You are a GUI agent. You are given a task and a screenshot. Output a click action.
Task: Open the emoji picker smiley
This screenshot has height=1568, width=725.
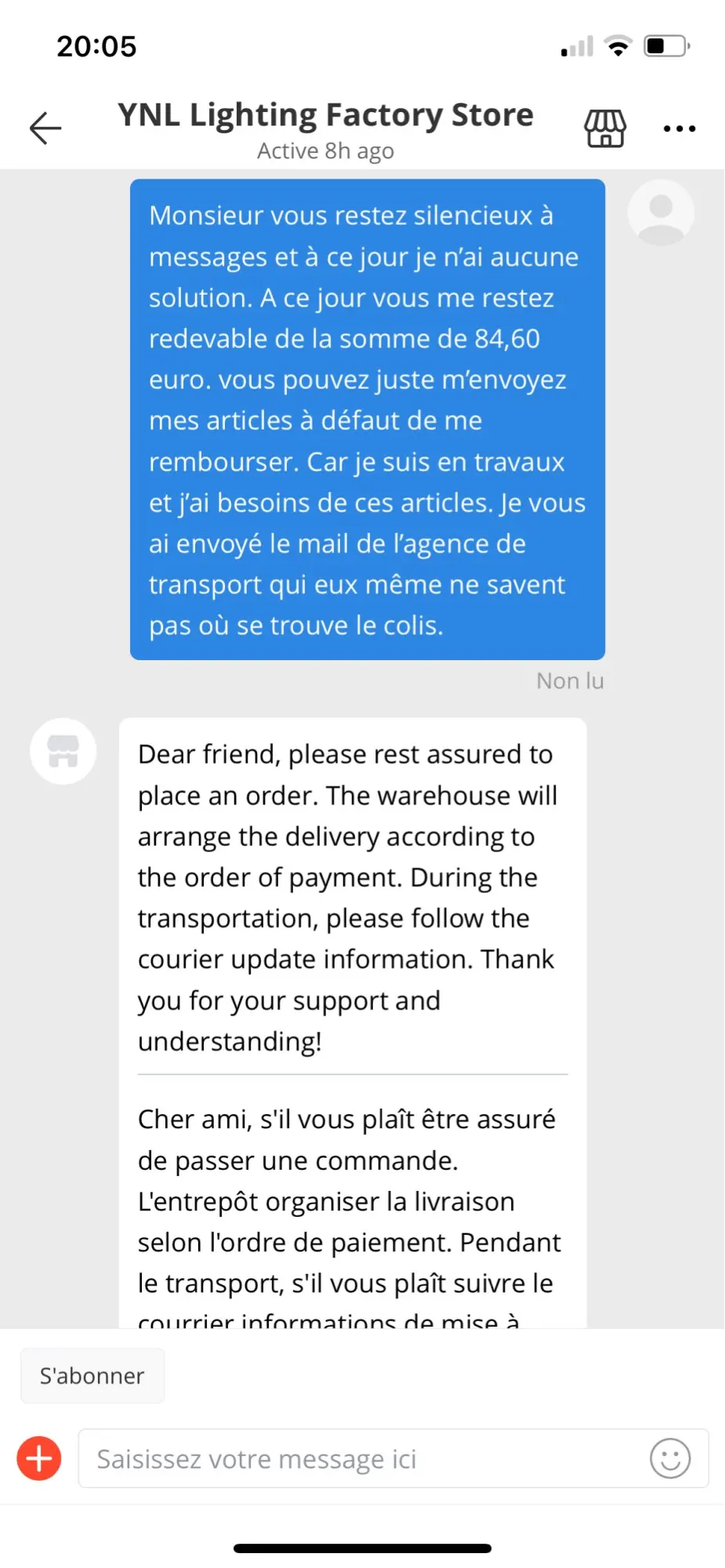coord(670,1458)
